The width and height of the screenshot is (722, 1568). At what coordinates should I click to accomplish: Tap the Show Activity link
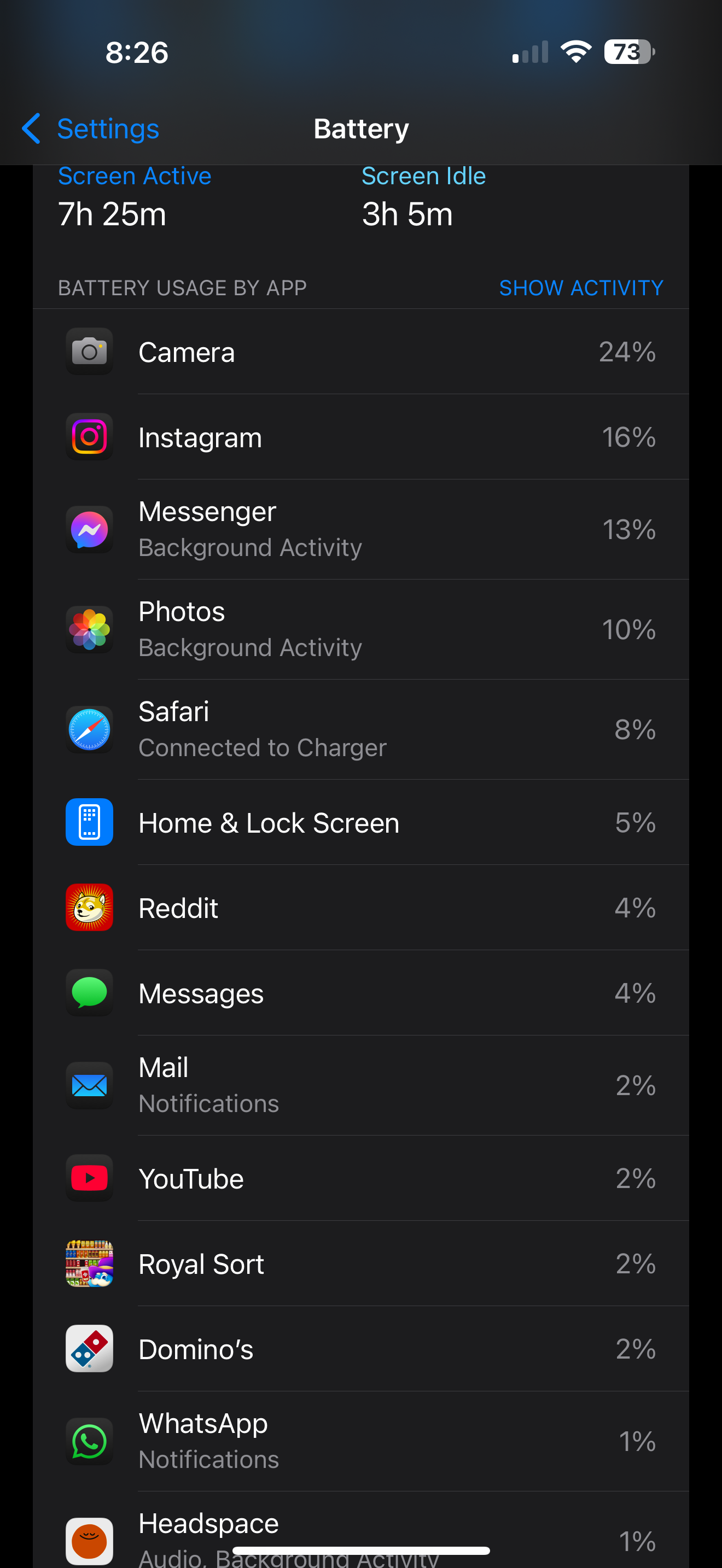[580, 288]
